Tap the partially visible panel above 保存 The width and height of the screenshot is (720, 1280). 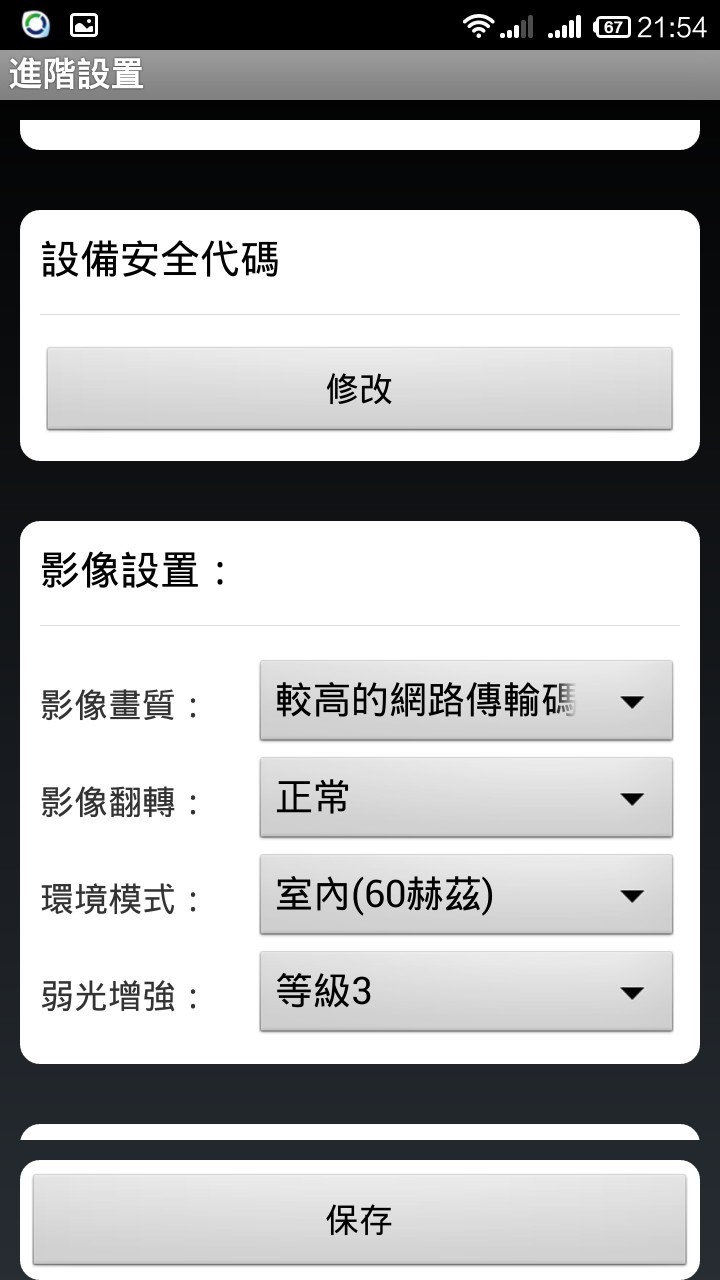(360, 1140)
